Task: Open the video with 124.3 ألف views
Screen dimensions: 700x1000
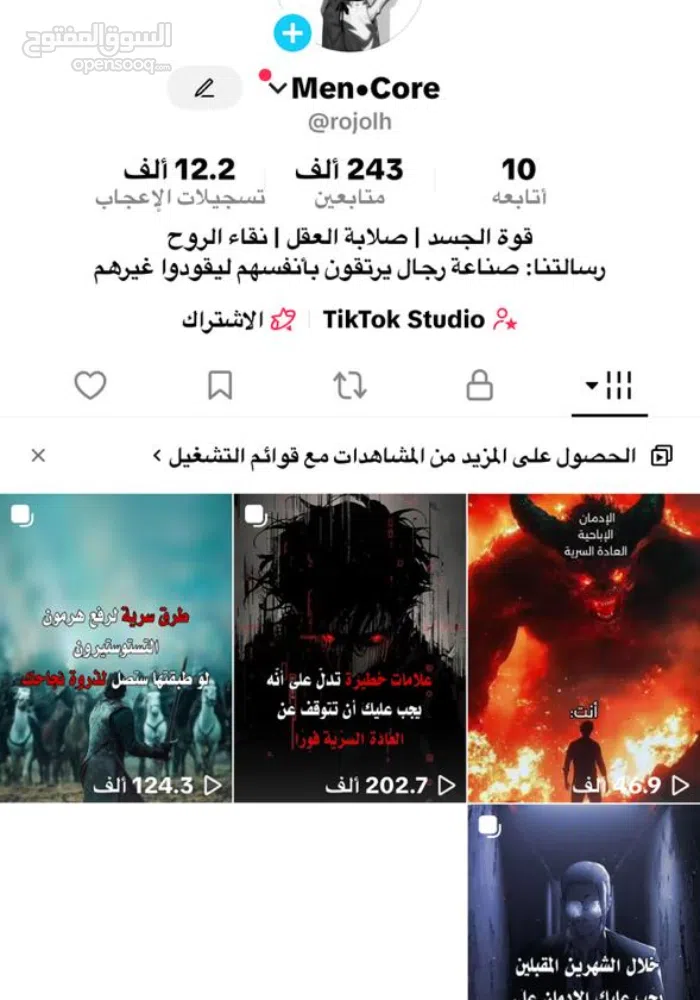Action: click(116, 648)
